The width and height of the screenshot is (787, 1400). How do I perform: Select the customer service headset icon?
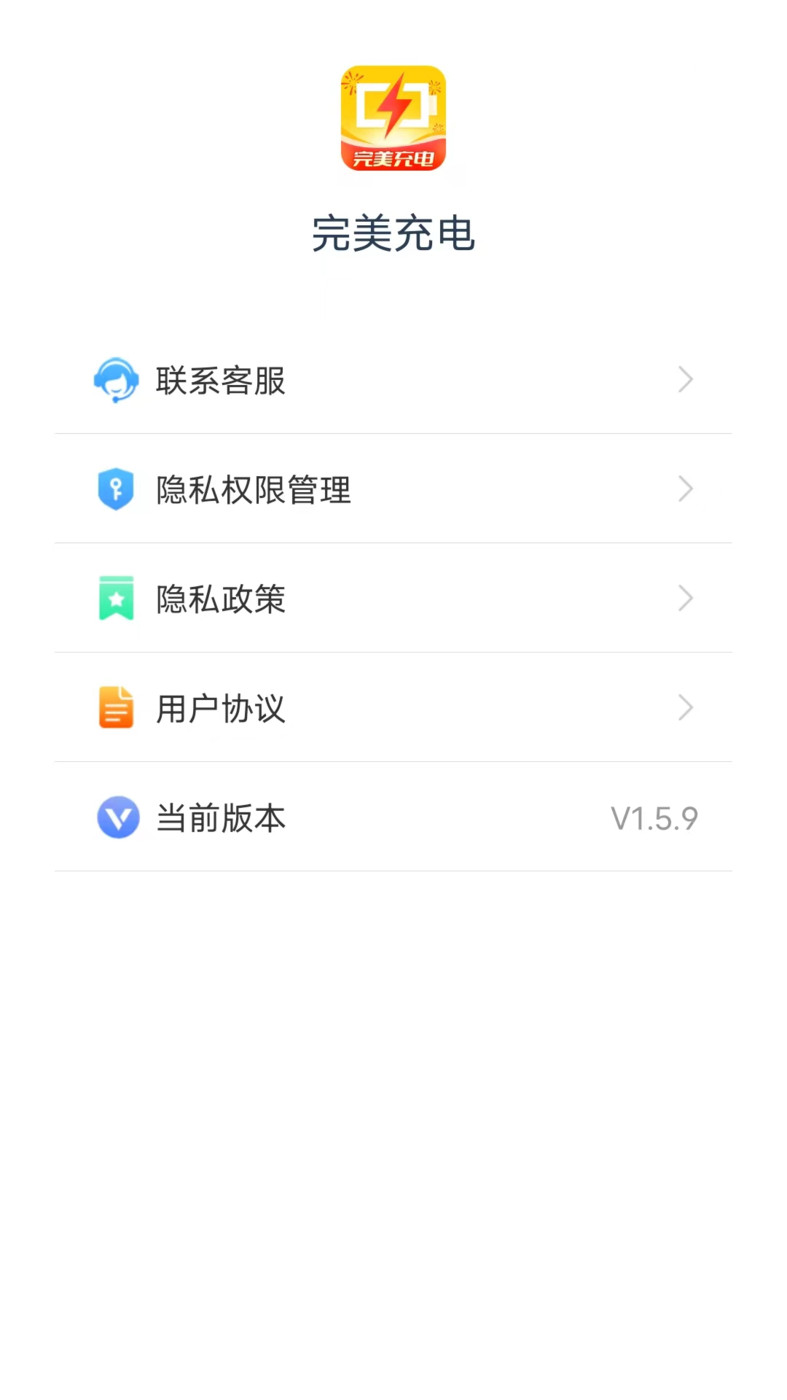(x=116, y=380)
